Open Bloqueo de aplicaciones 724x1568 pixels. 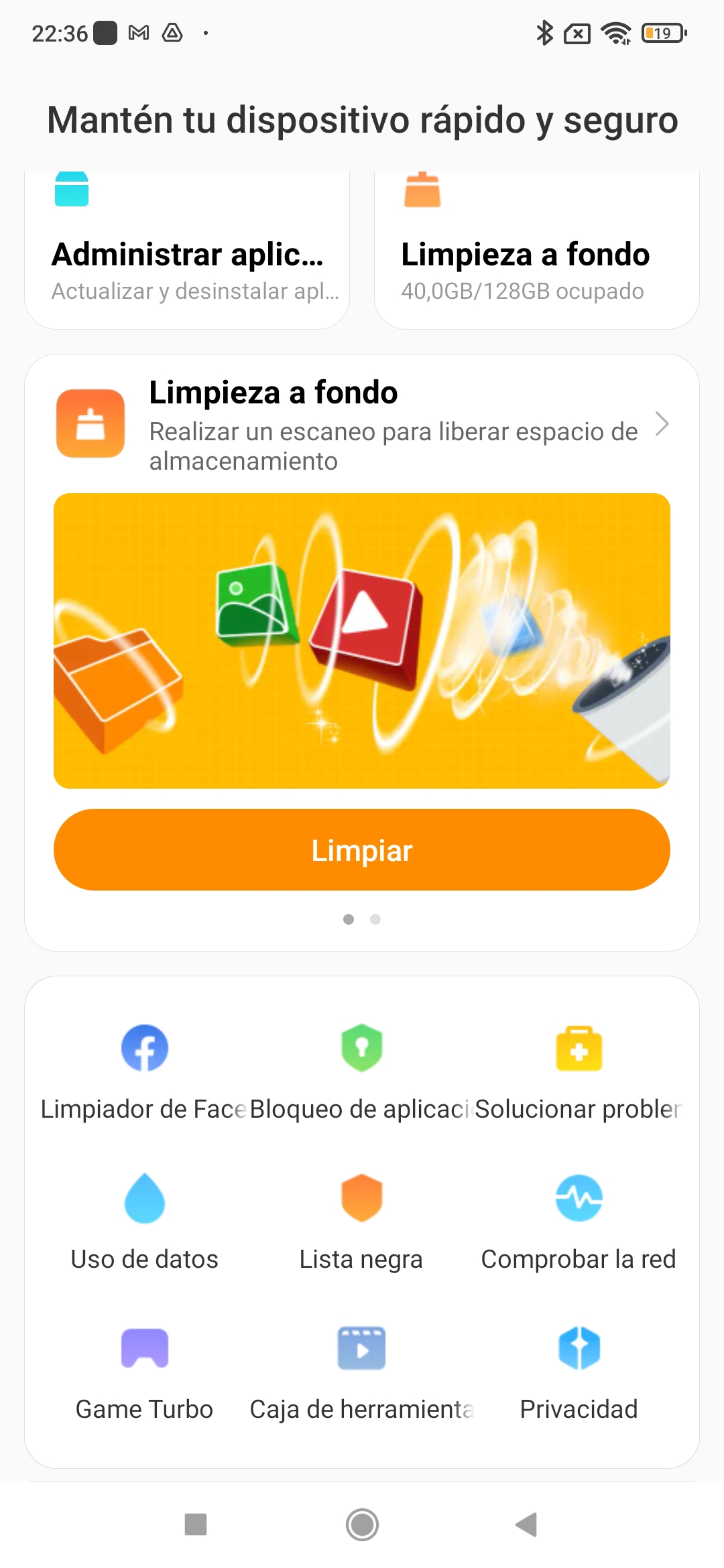[362, 1067]
